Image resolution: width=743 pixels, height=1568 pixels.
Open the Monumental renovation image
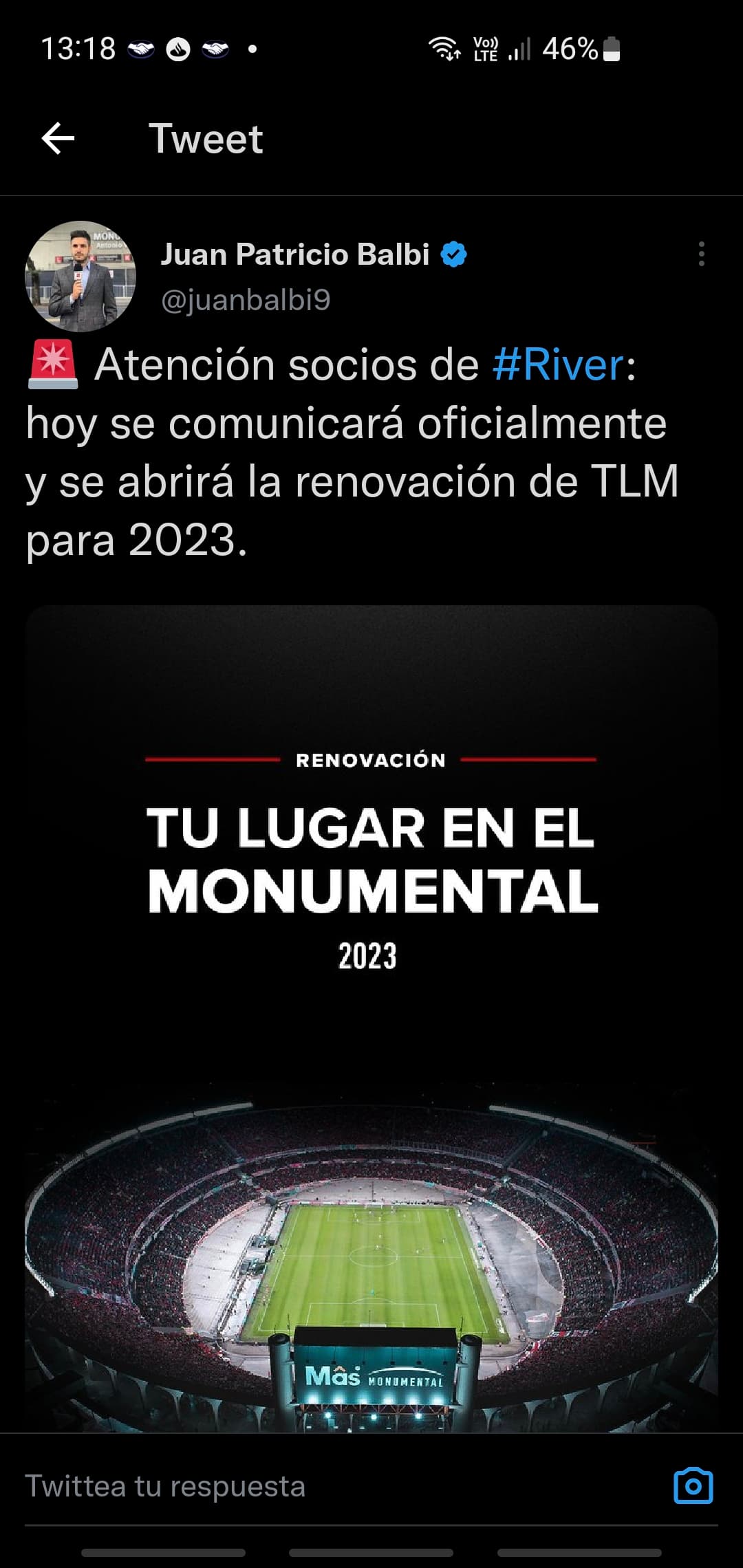[371, 1019]
